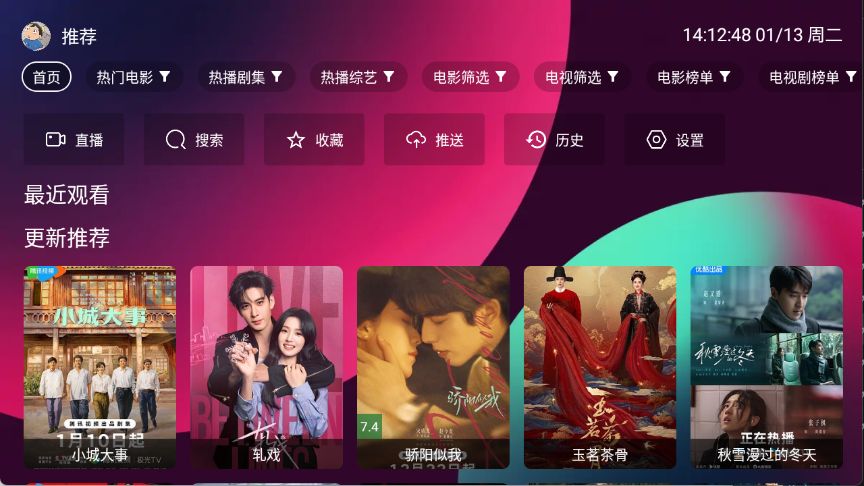The image size is (864, 486).
Task: Select the 轧戏 poster
Action: (x=267, y=367)
